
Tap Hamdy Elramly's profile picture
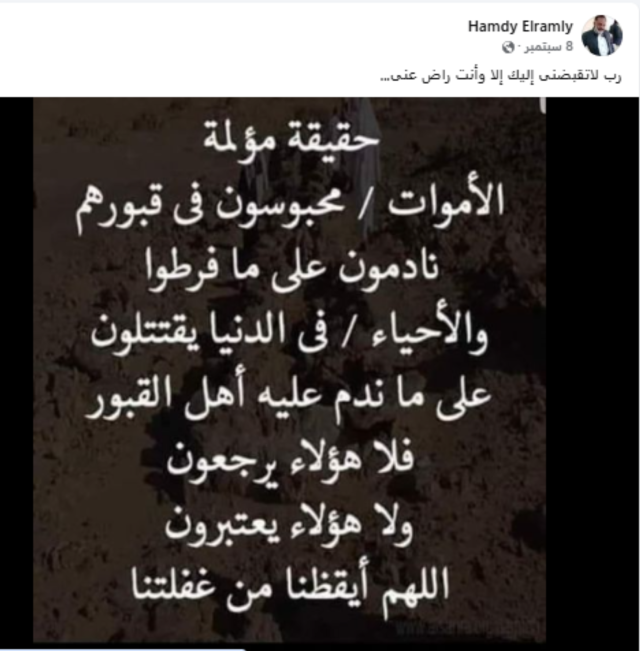(x=602, y=36)
